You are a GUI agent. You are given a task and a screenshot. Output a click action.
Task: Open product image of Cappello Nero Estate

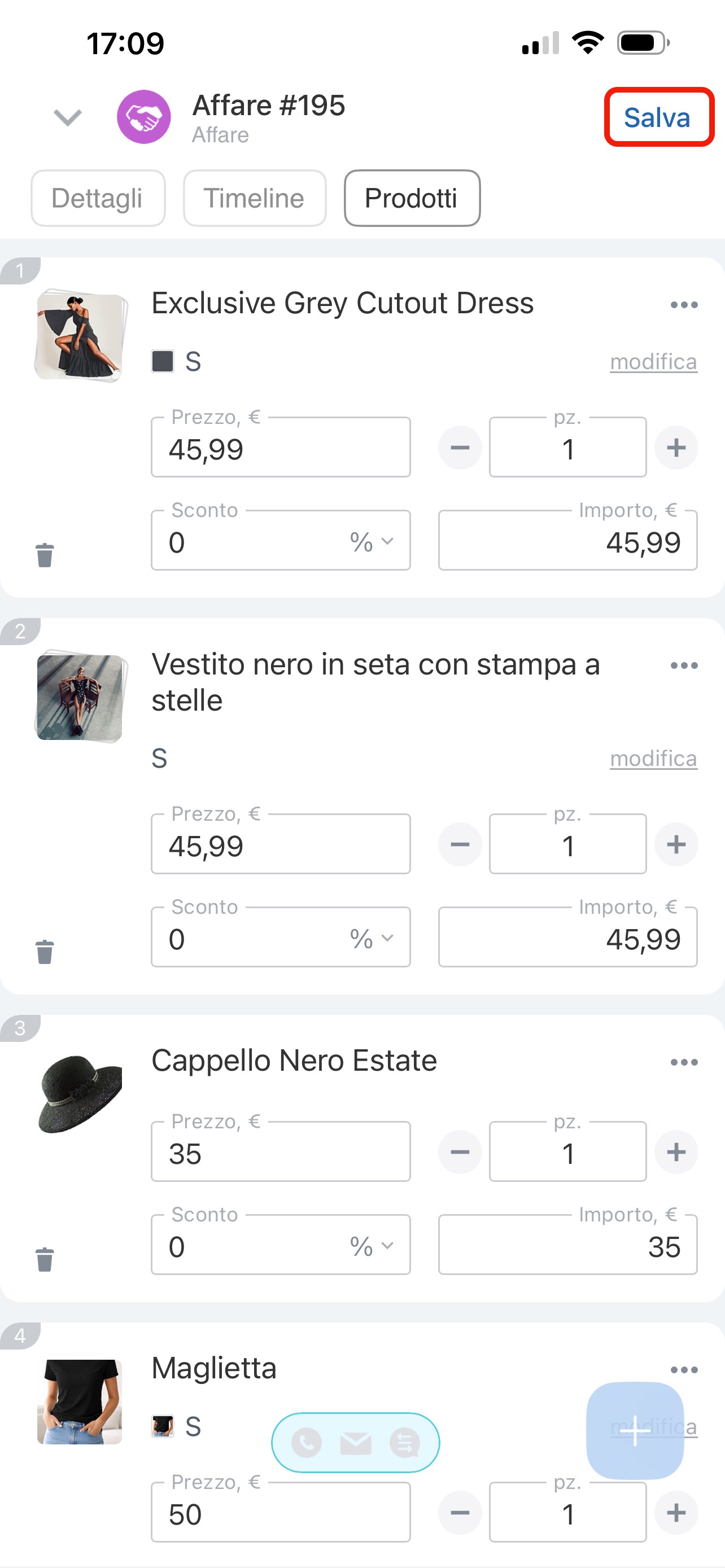click(80, 1093)
